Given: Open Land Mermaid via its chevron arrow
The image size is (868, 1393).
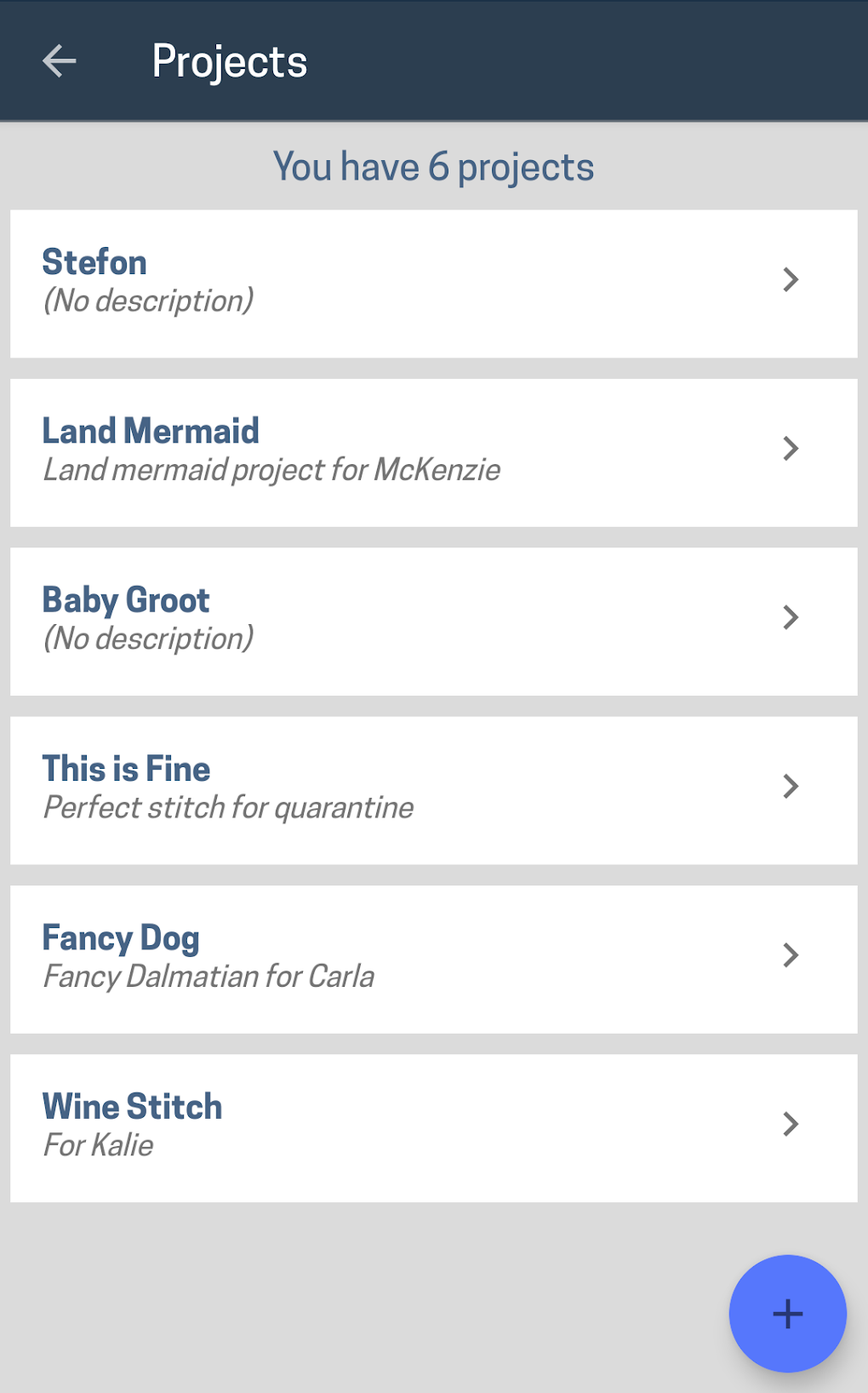Looking at the screenshot, I should click(791, 449).
